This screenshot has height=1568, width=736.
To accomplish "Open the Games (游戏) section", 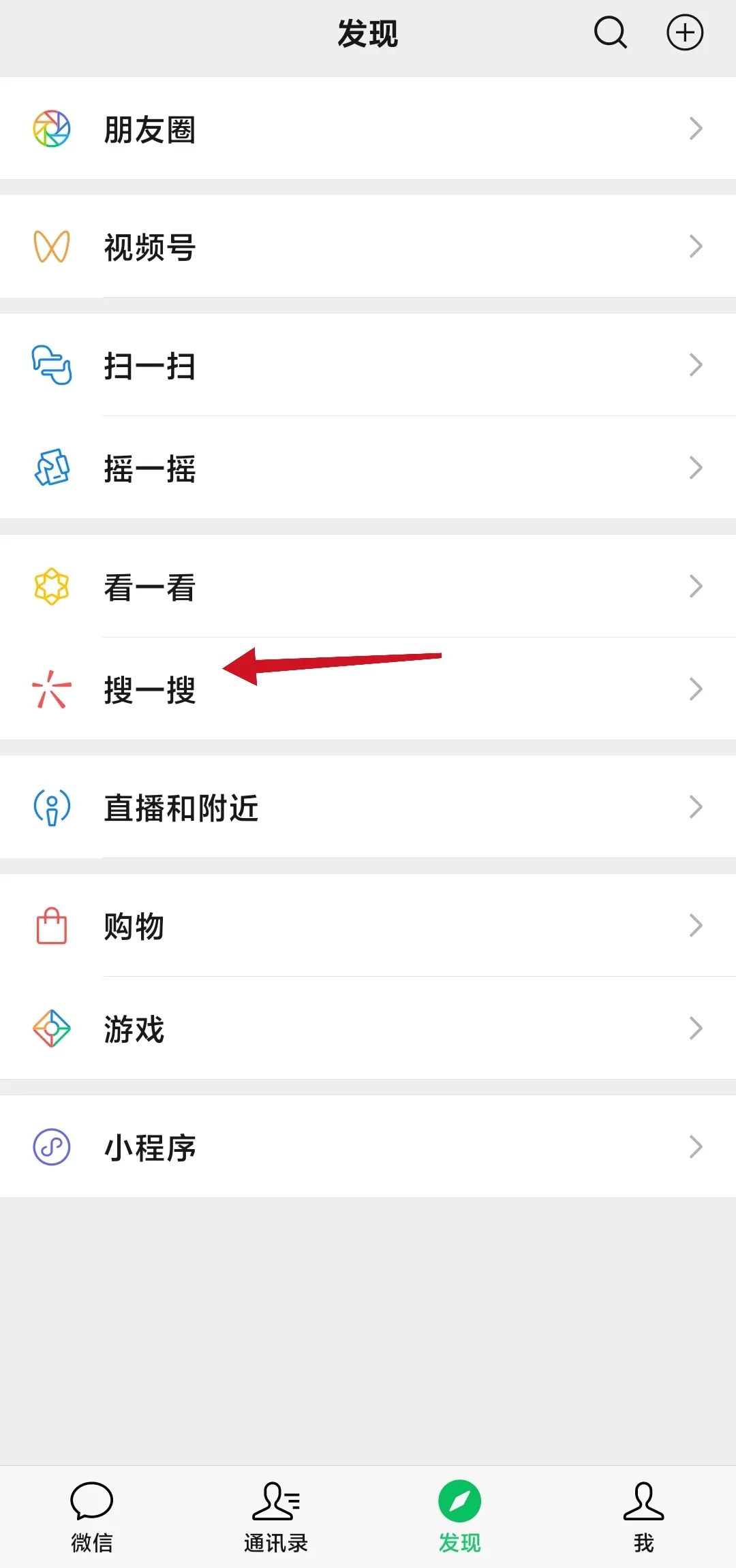I will (134, 1030).
